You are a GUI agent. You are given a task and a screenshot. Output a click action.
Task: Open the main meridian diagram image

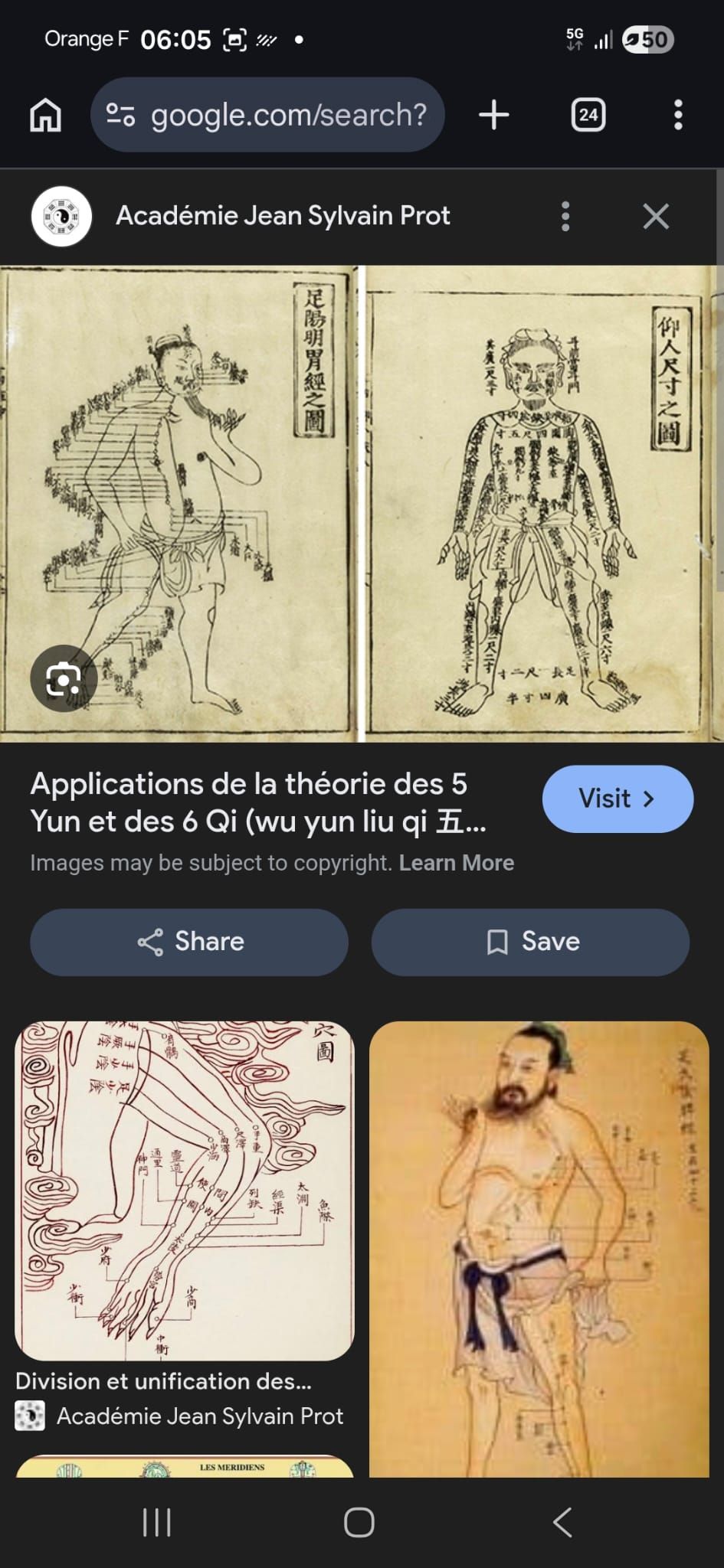click(x=360, y=503)
